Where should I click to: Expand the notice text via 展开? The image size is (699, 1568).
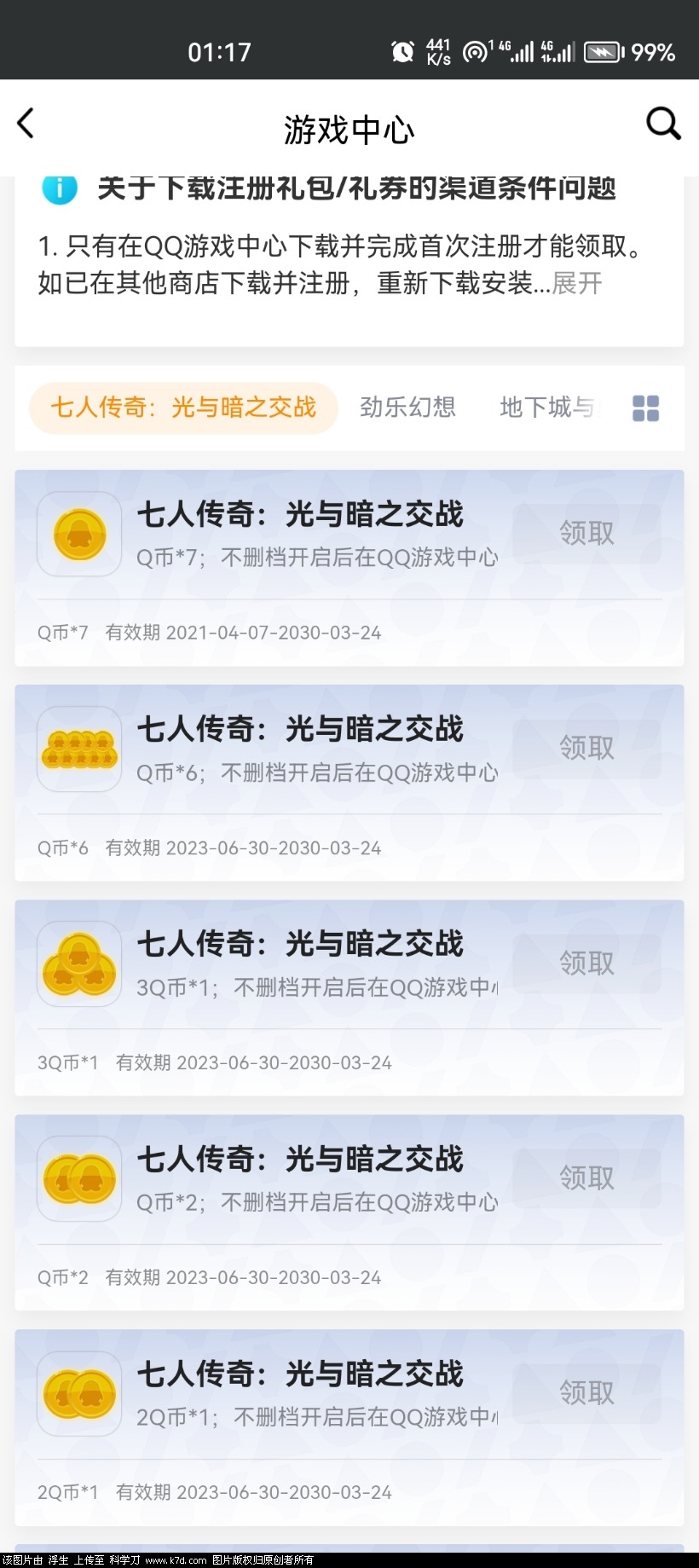click(x=577, y=283)
